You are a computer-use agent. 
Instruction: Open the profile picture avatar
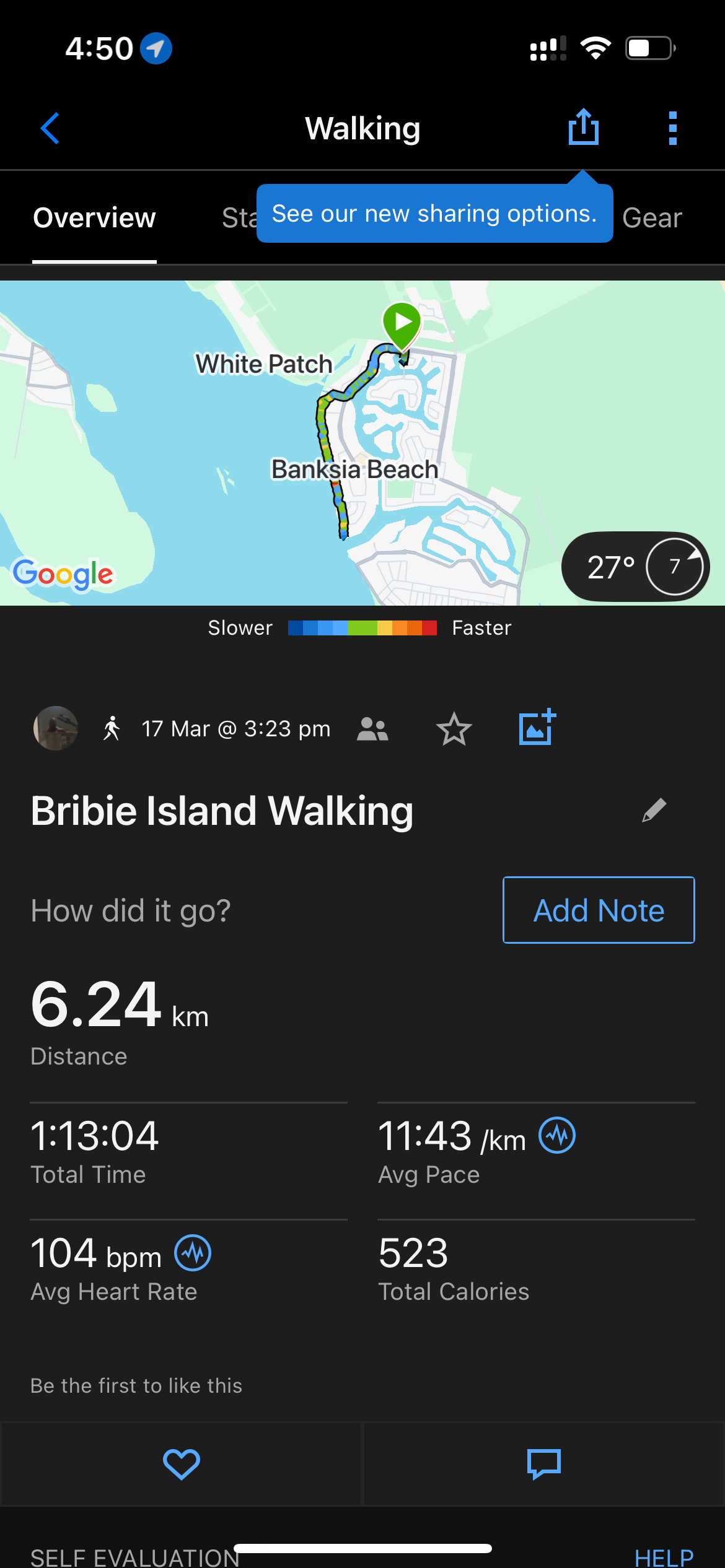point(56,728)
